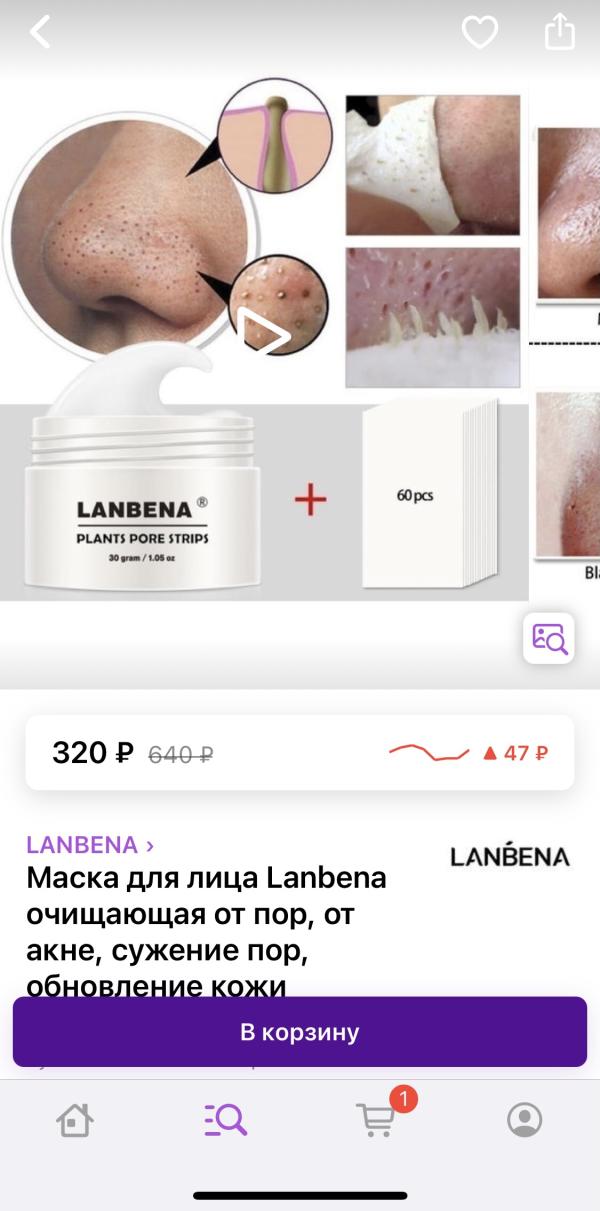Open the catalog search tab
Screen dimensions: 600x1211
pos(225,1120)
